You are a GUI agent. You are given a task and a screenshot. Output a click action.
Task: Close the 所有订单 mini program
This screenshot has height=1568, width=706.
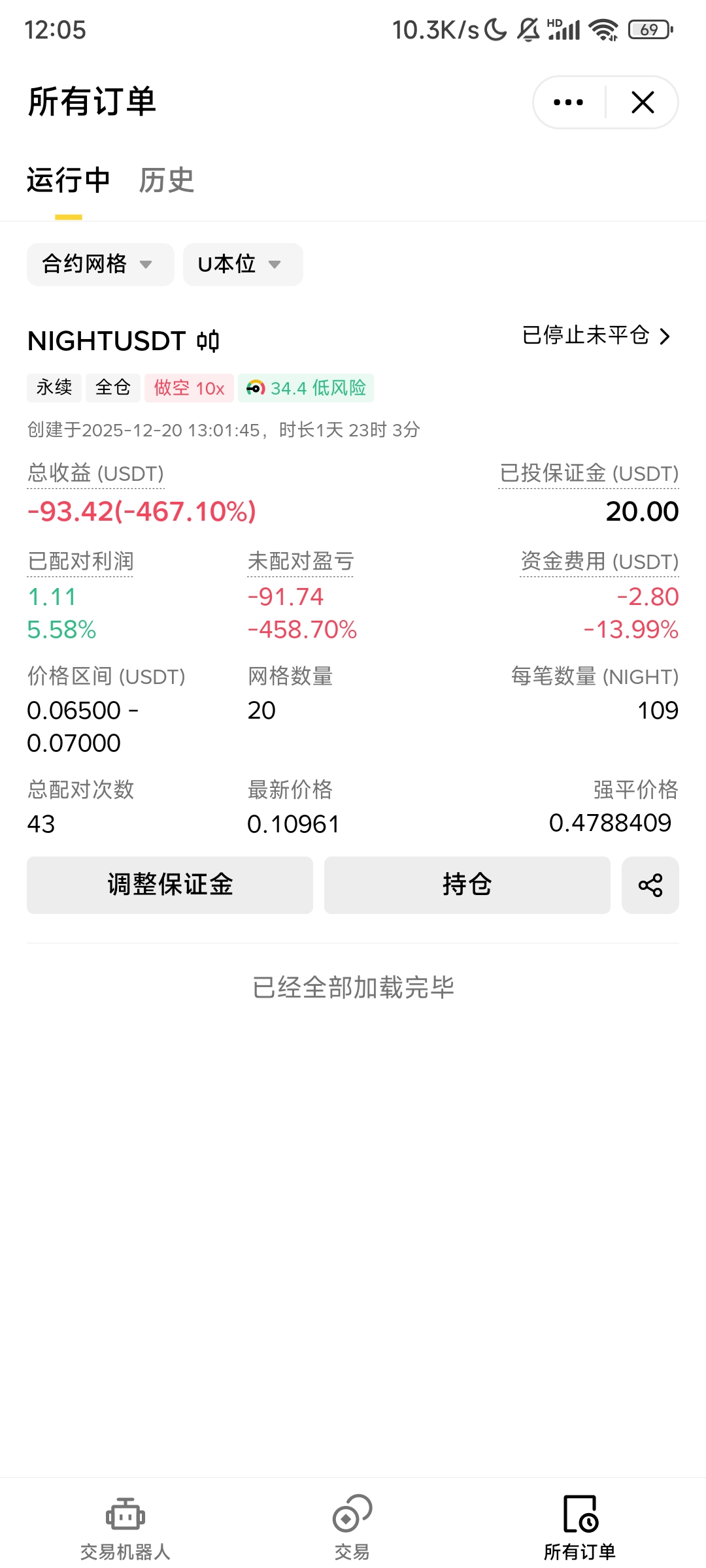coord(643,103)
